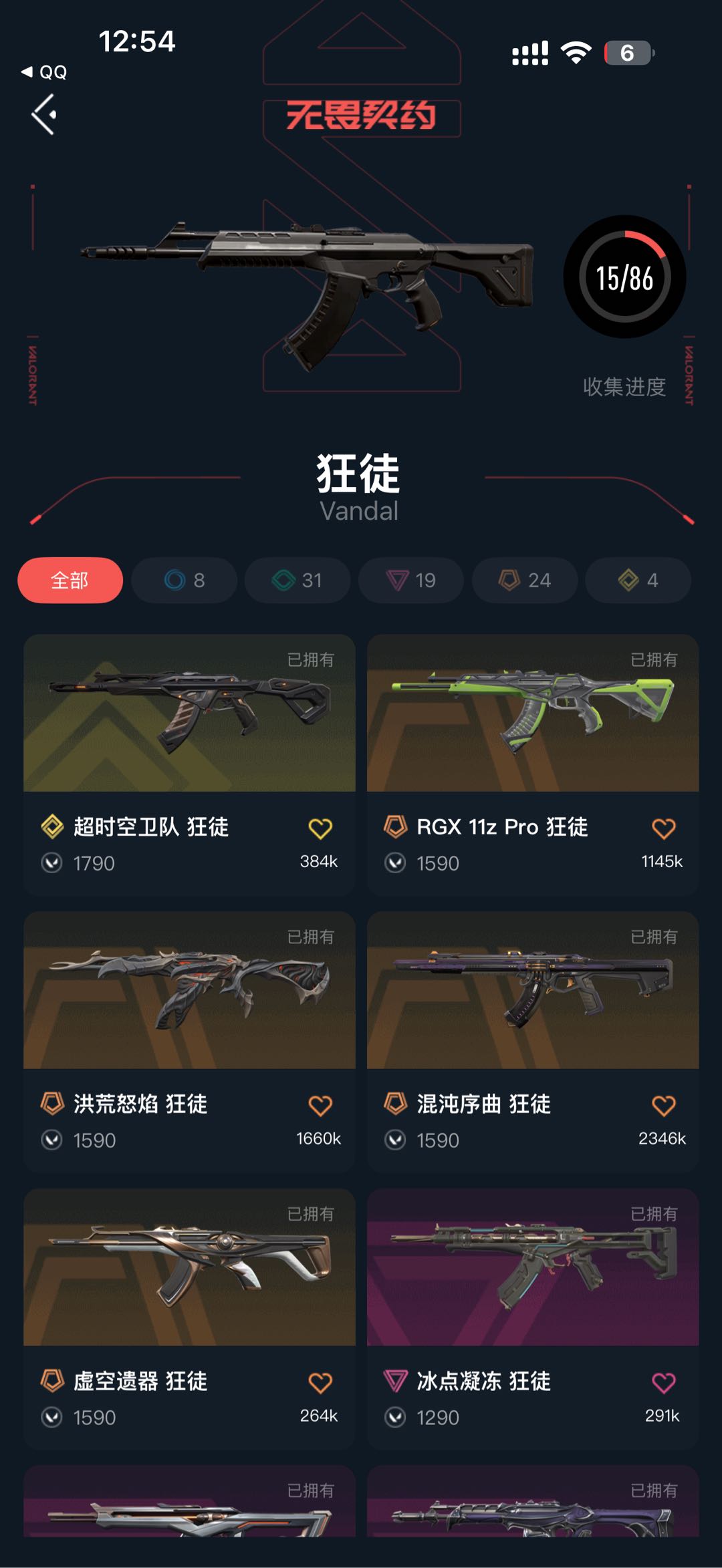Filter by the blue circle tier showing 8
722x1568 pixels.
[185, 580]
